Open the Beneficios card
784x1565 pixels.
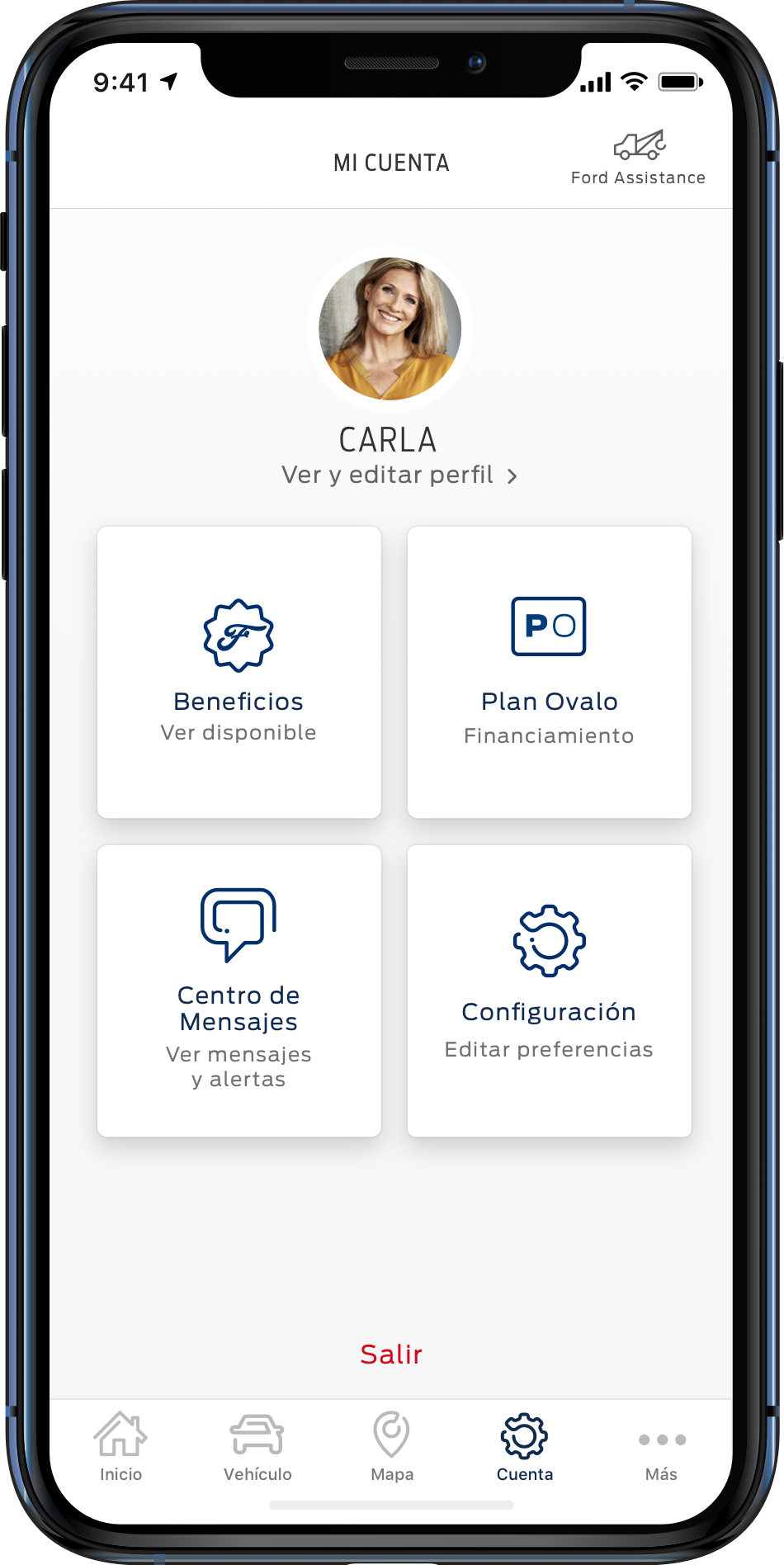239,672
